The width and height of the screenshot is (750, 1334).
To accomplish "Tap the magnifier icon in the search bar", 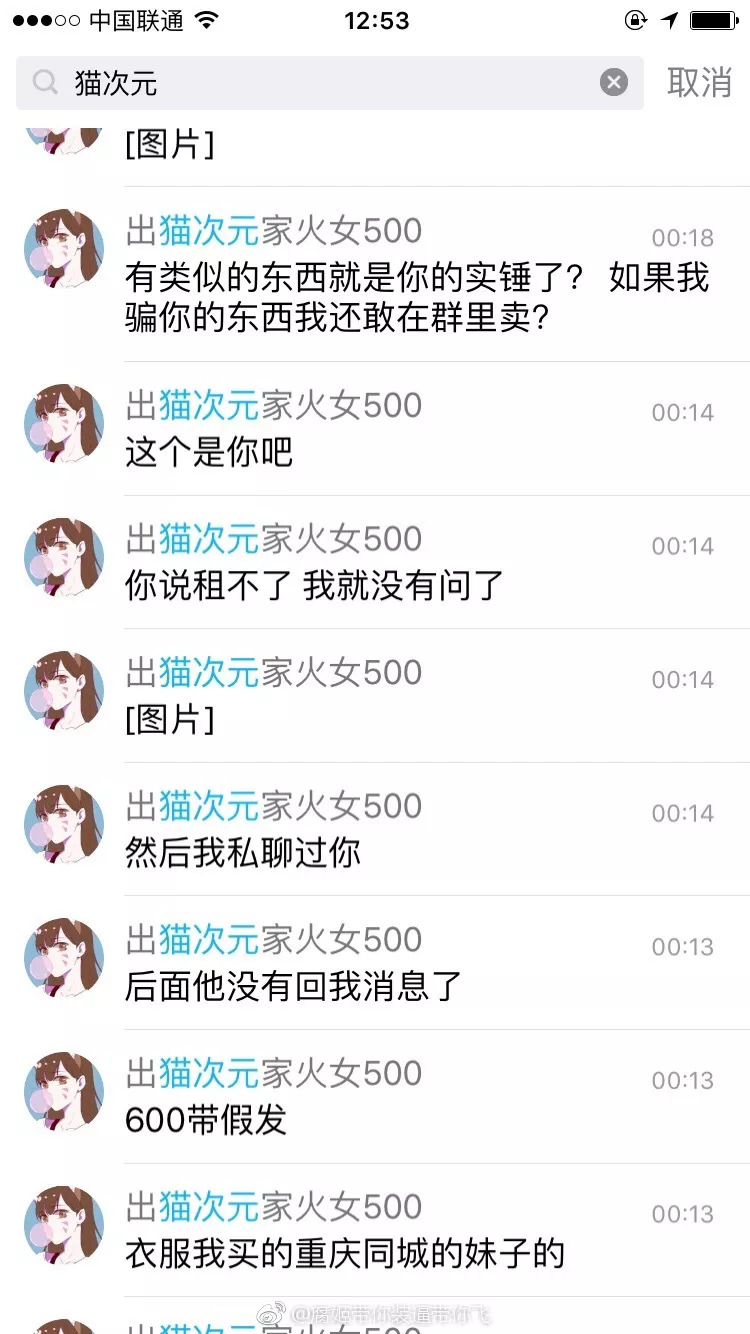I will (42, 83).
